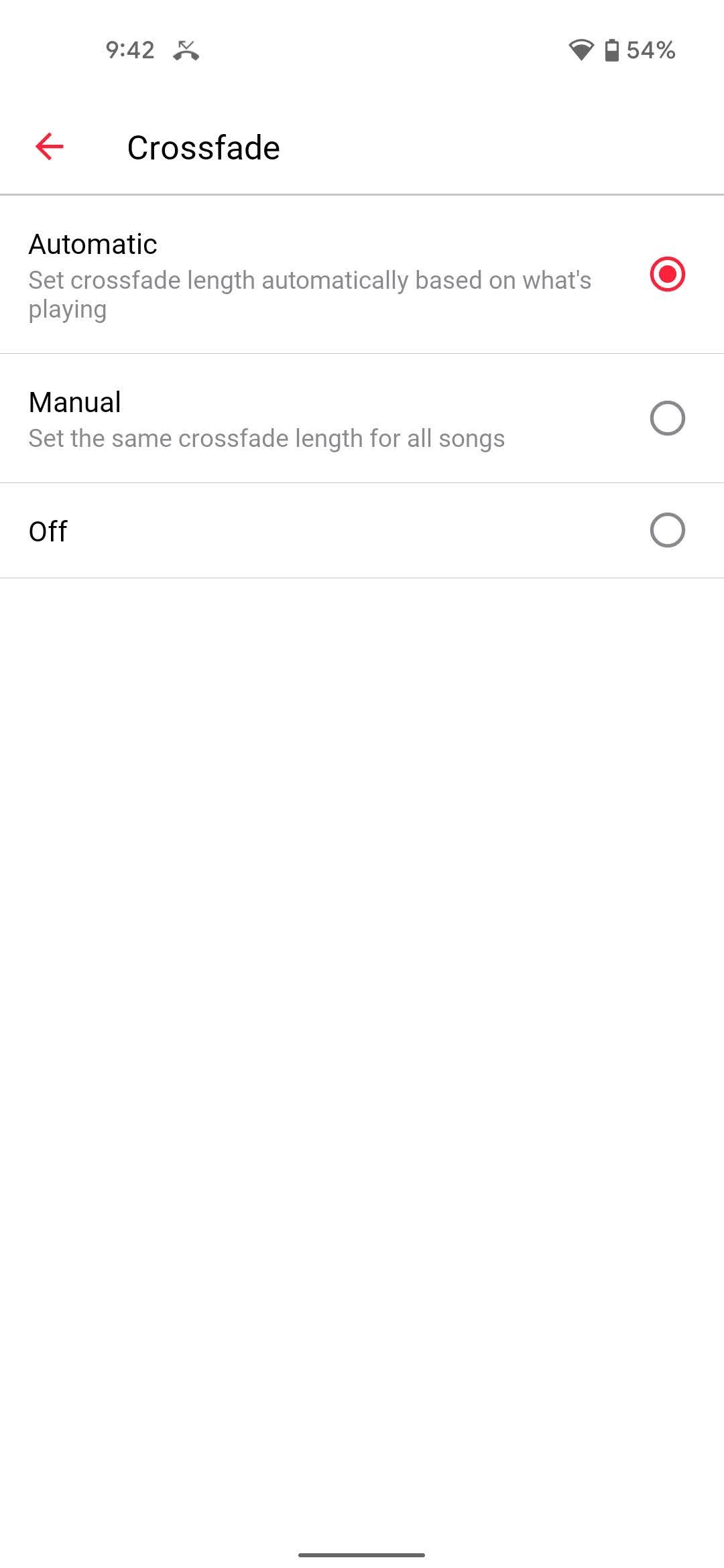Tap the Automatic subtitle description text
The width and height of the screenshot is (724, 1568).
[308, 293]
